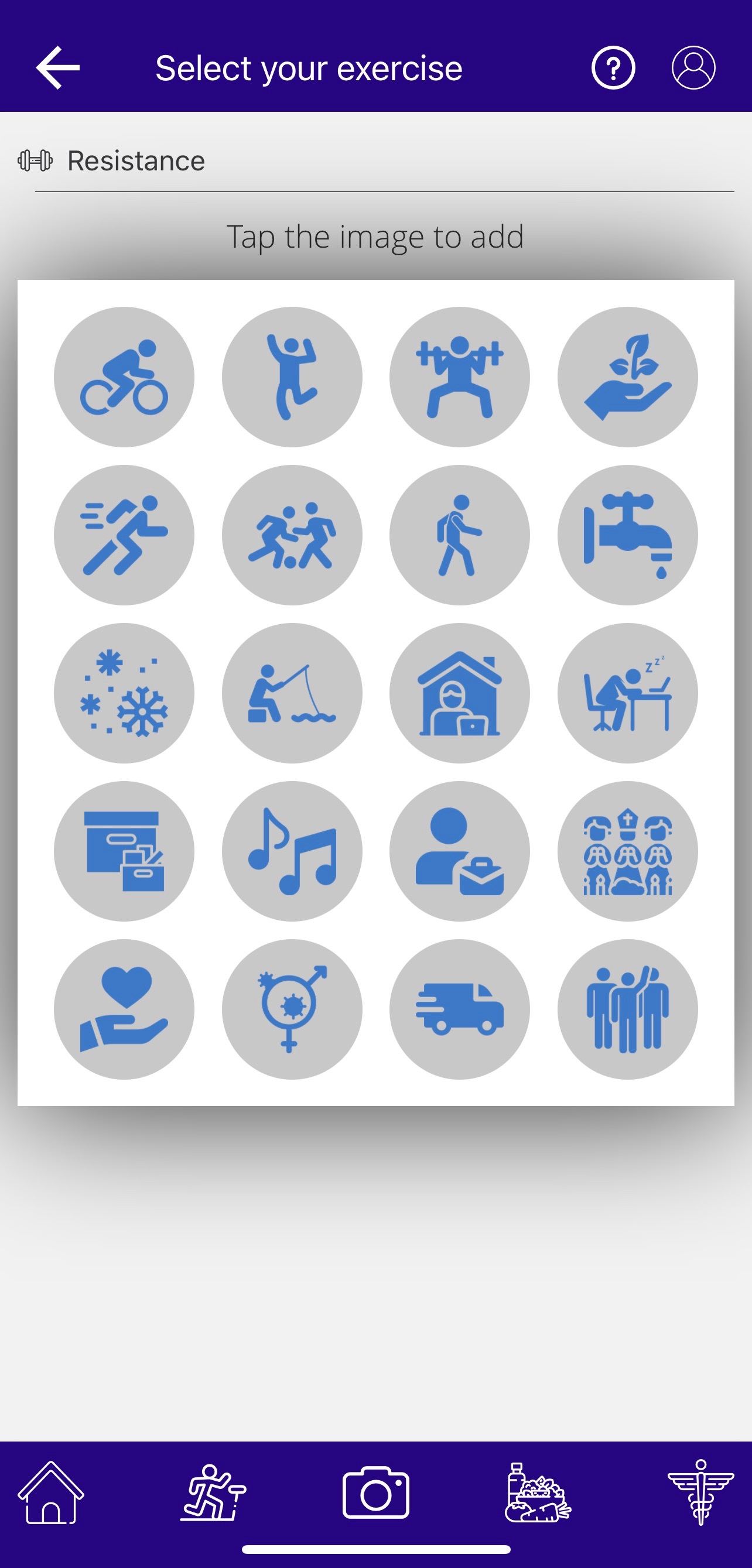Select the delivery truck icon
The height and width of the screenshot is (1568, 752).
click(x=459, y=1009)
